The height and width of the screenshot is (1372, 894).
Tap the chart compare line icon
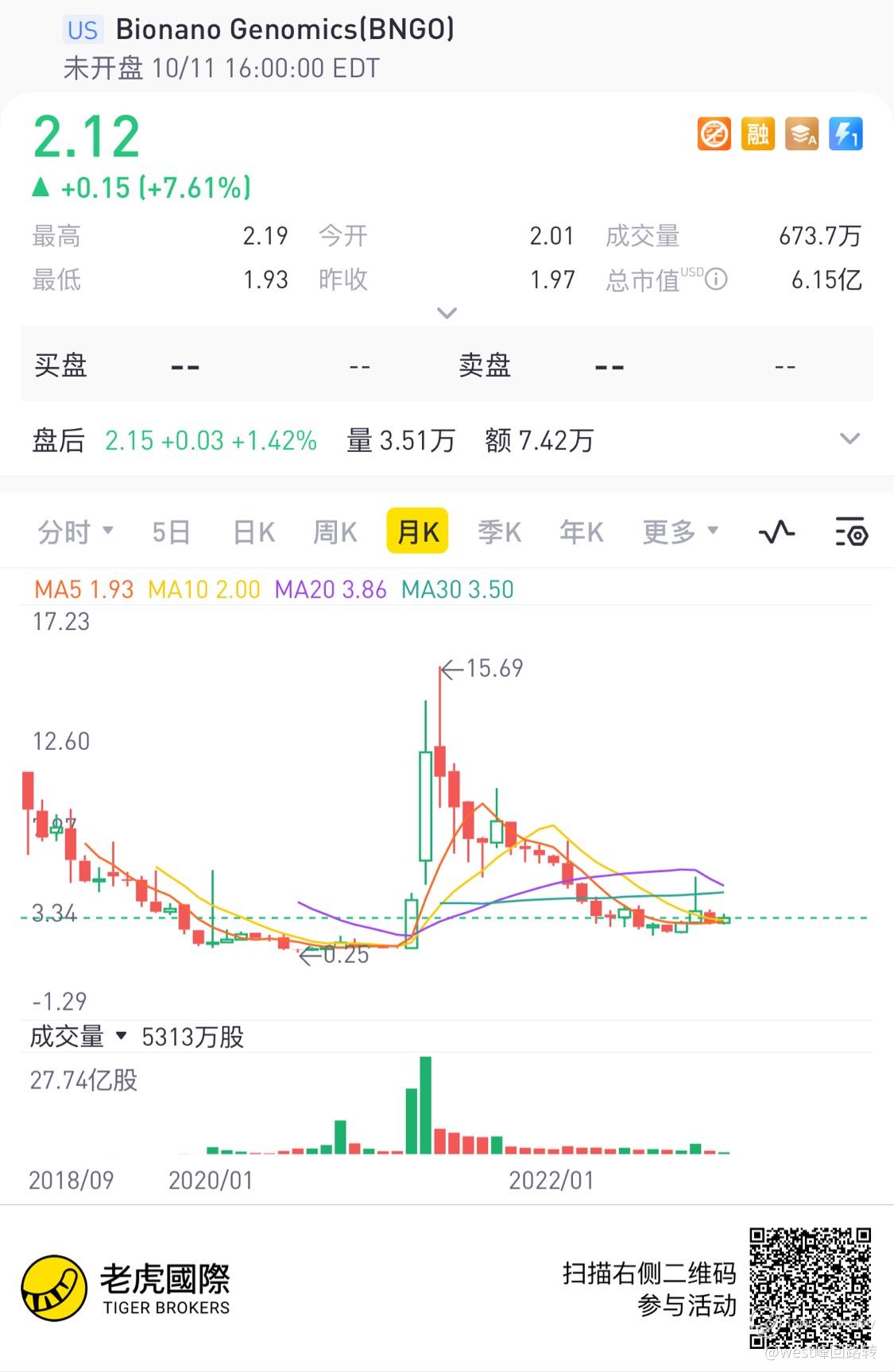(x=776, y=531)
